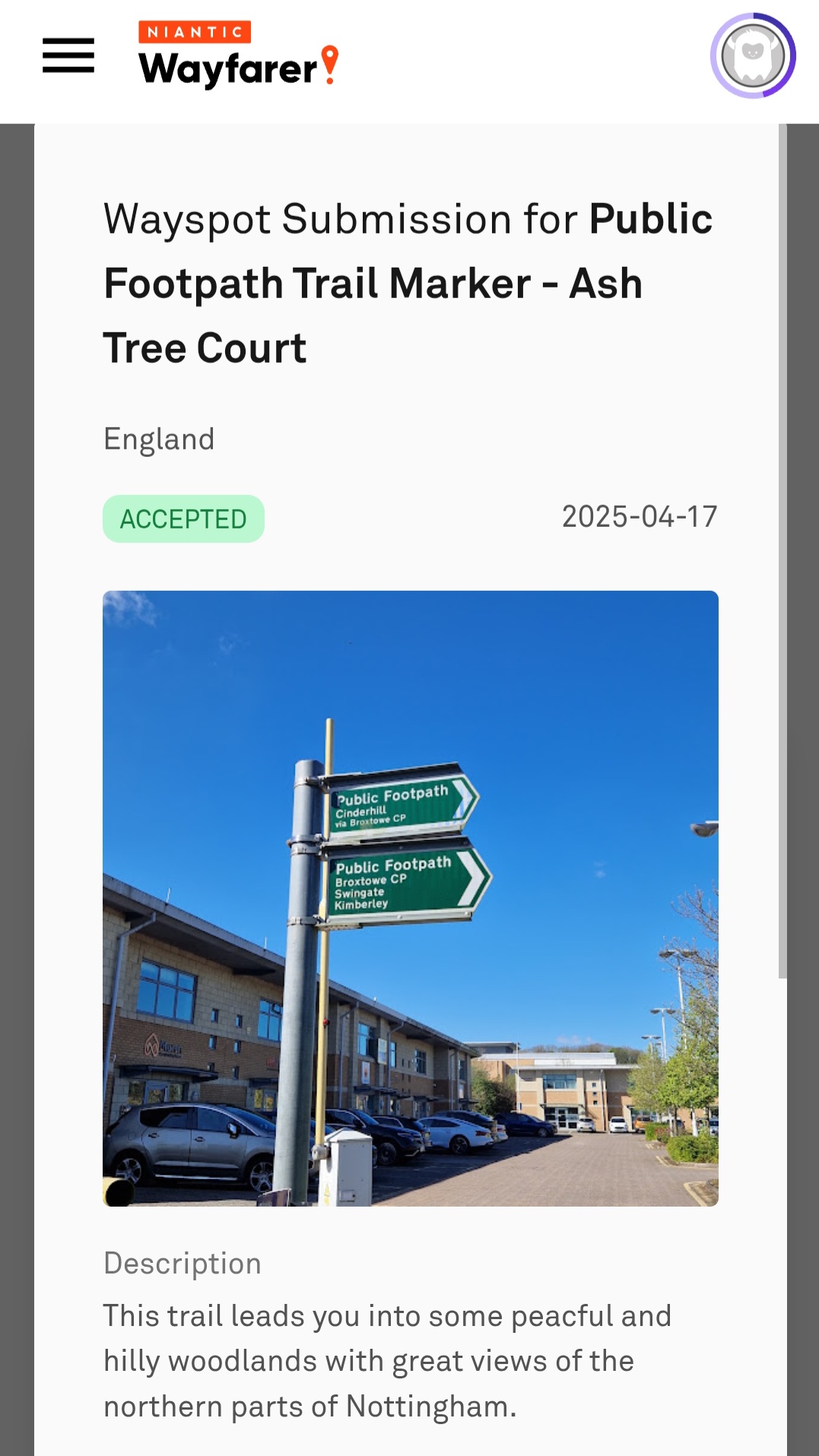View the footpath sign submission photo

pyautogui.click(x=411, y=898)
